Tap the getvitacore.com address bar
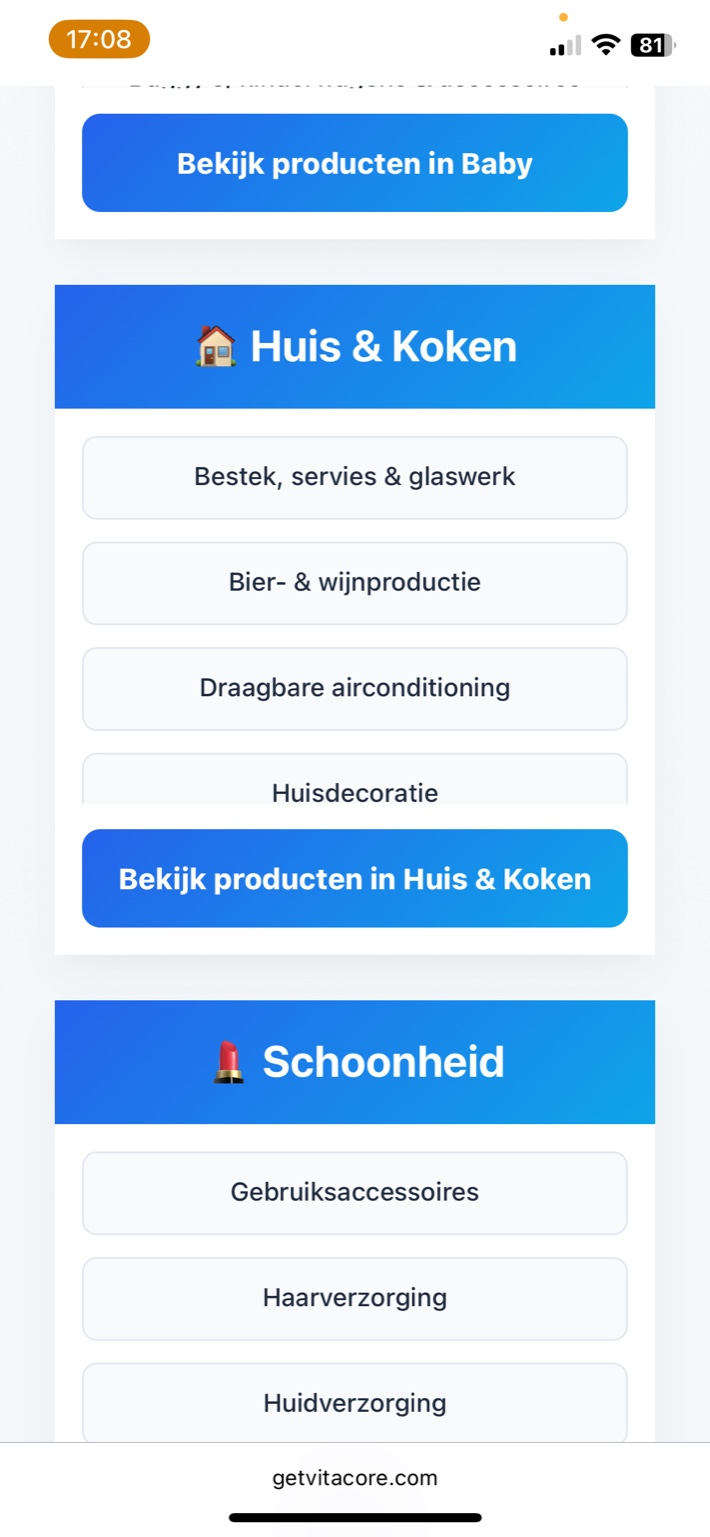Screen dimensions: 710x1537 pyautogui.click(x=354, y=1478)
